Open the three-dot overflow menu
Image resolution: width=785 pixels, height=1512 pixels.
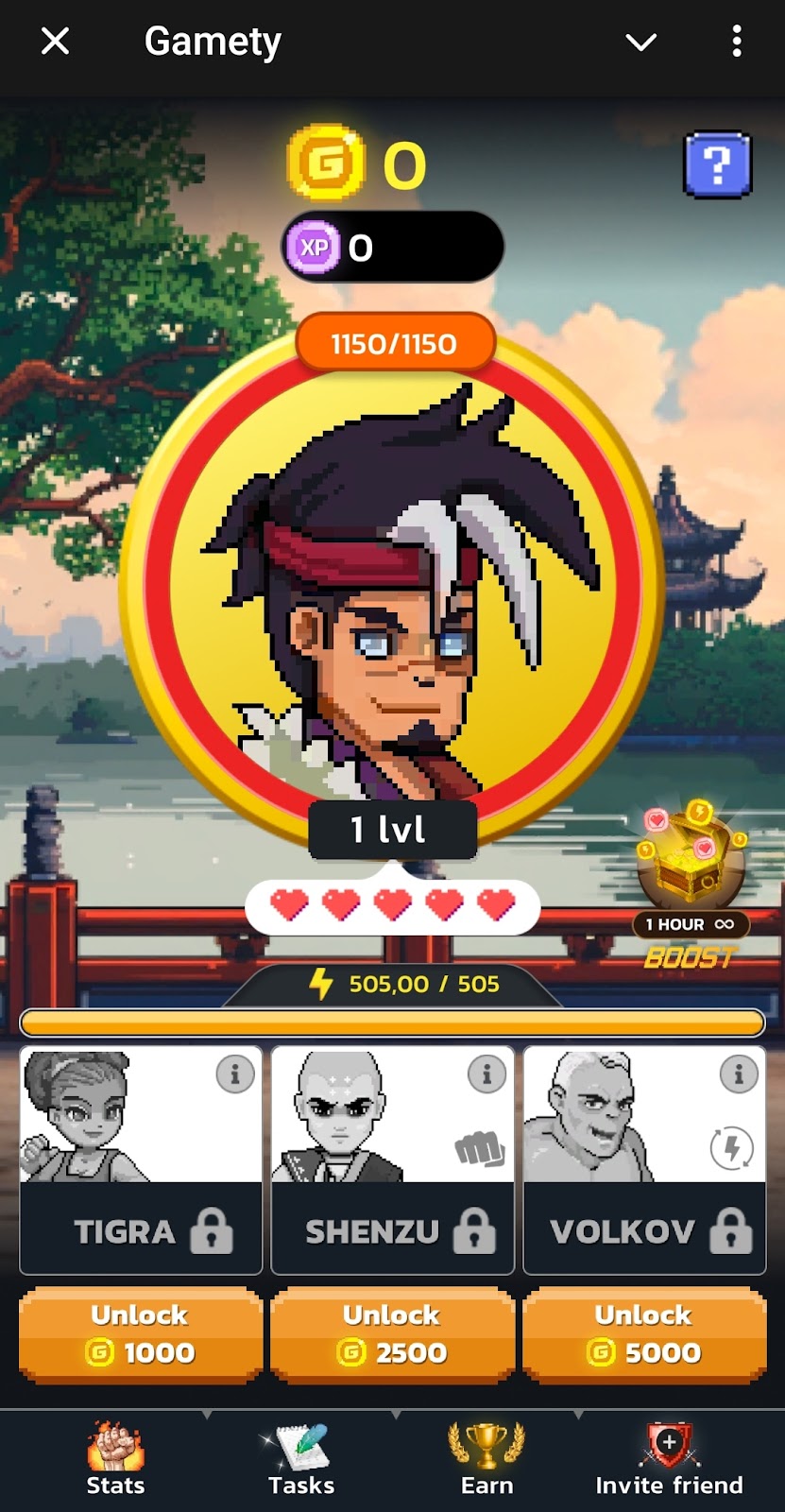click(737, 42)
